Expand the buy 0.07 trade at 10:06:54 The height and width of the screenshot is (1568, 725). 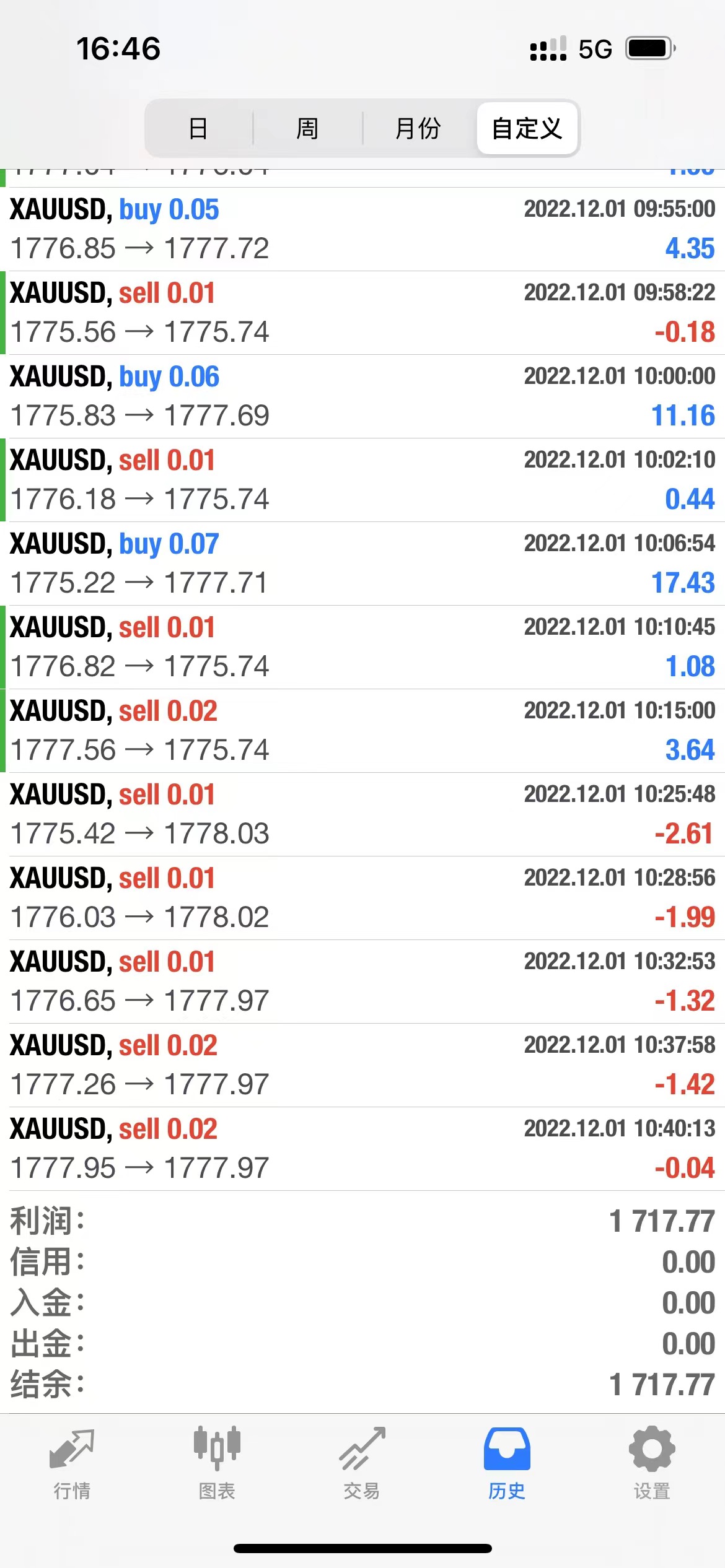[x=362, y=564]
